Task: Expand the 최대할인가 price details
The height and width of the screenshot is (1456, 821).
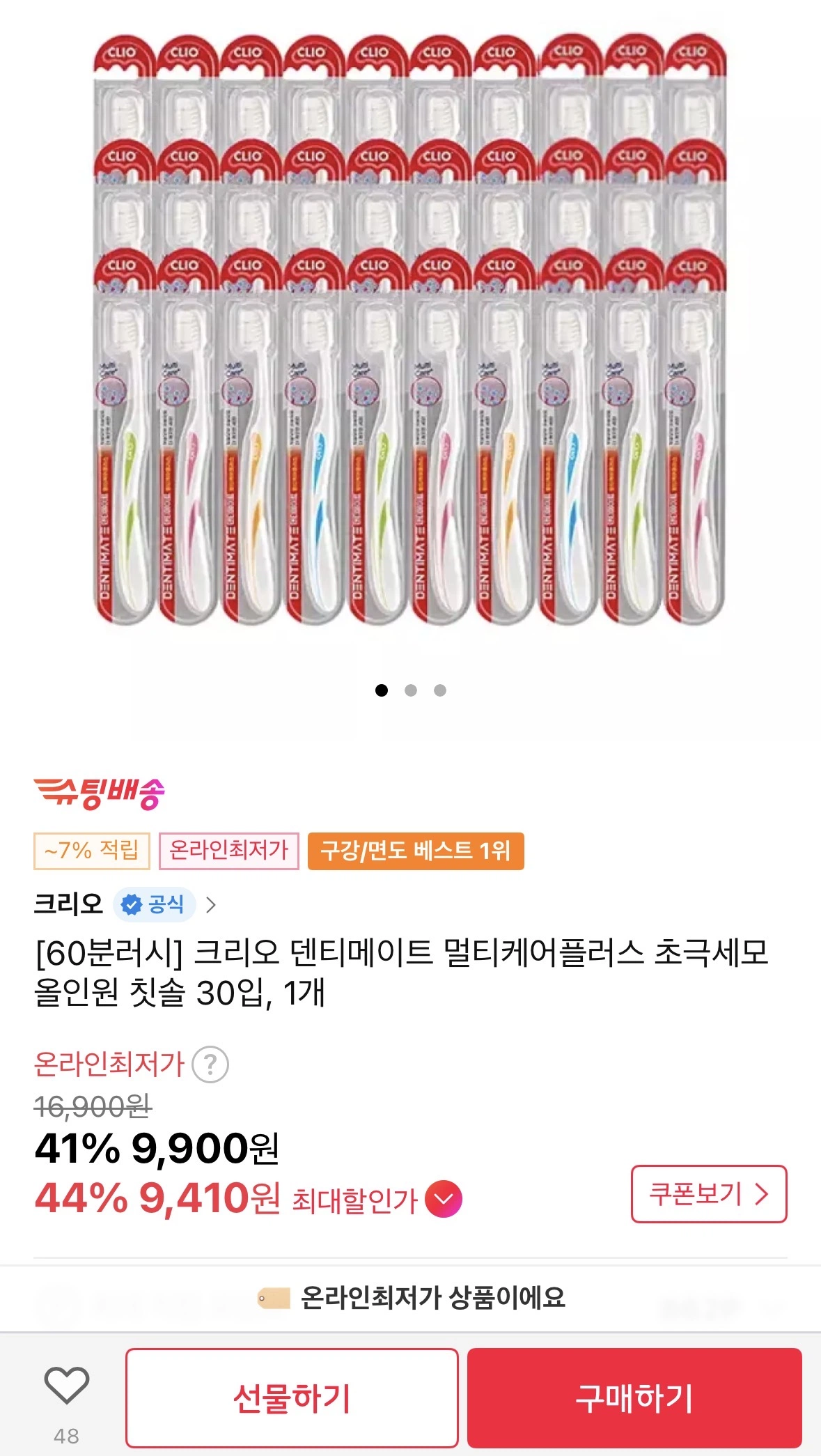Action: pyautogui.click(x=444, y=1199)
